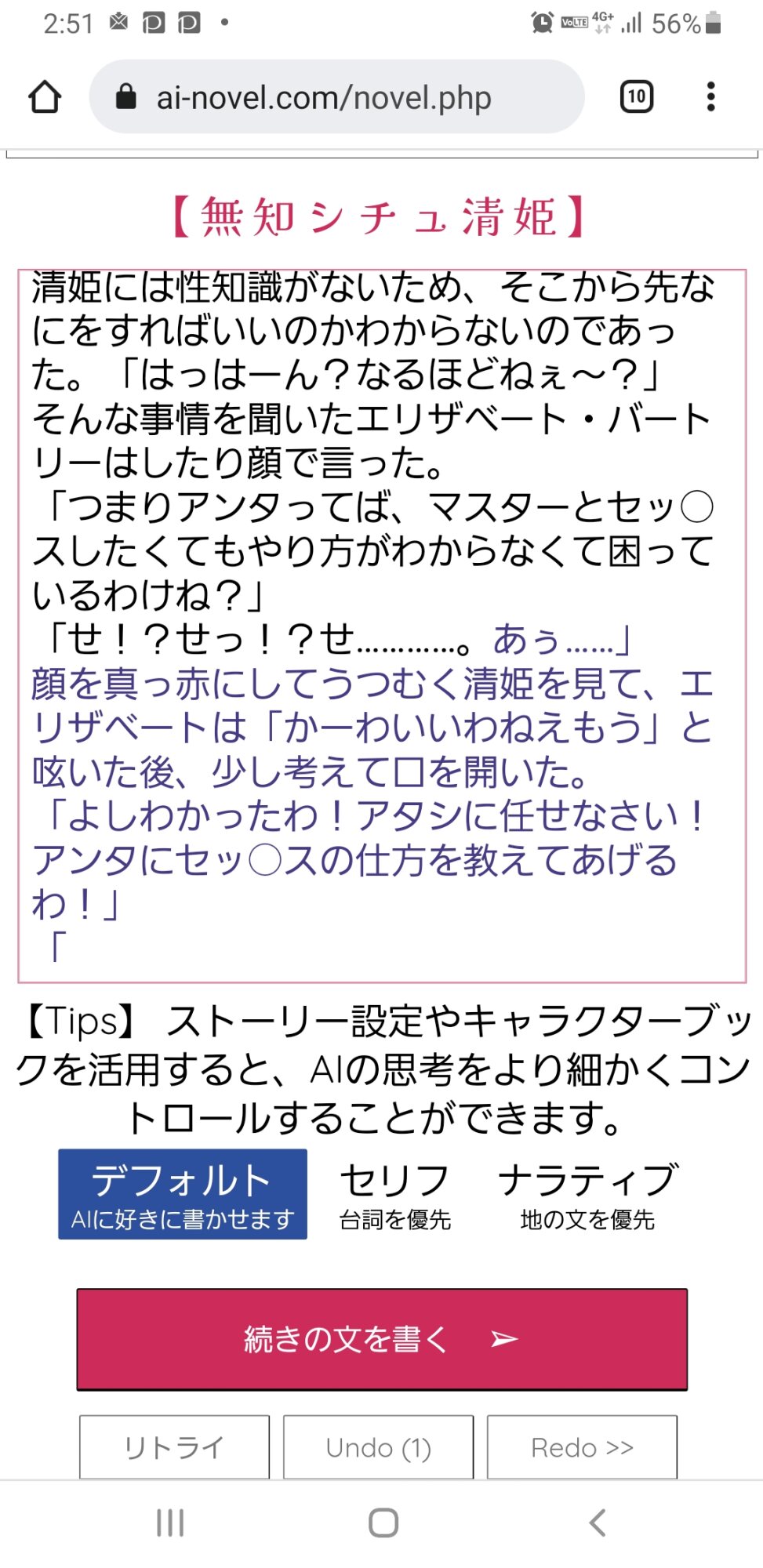Open the tab switcher showing 10 tabs
Image resolution: width=763 pixels, height=1568 pixels.
(x=636, y=97)
